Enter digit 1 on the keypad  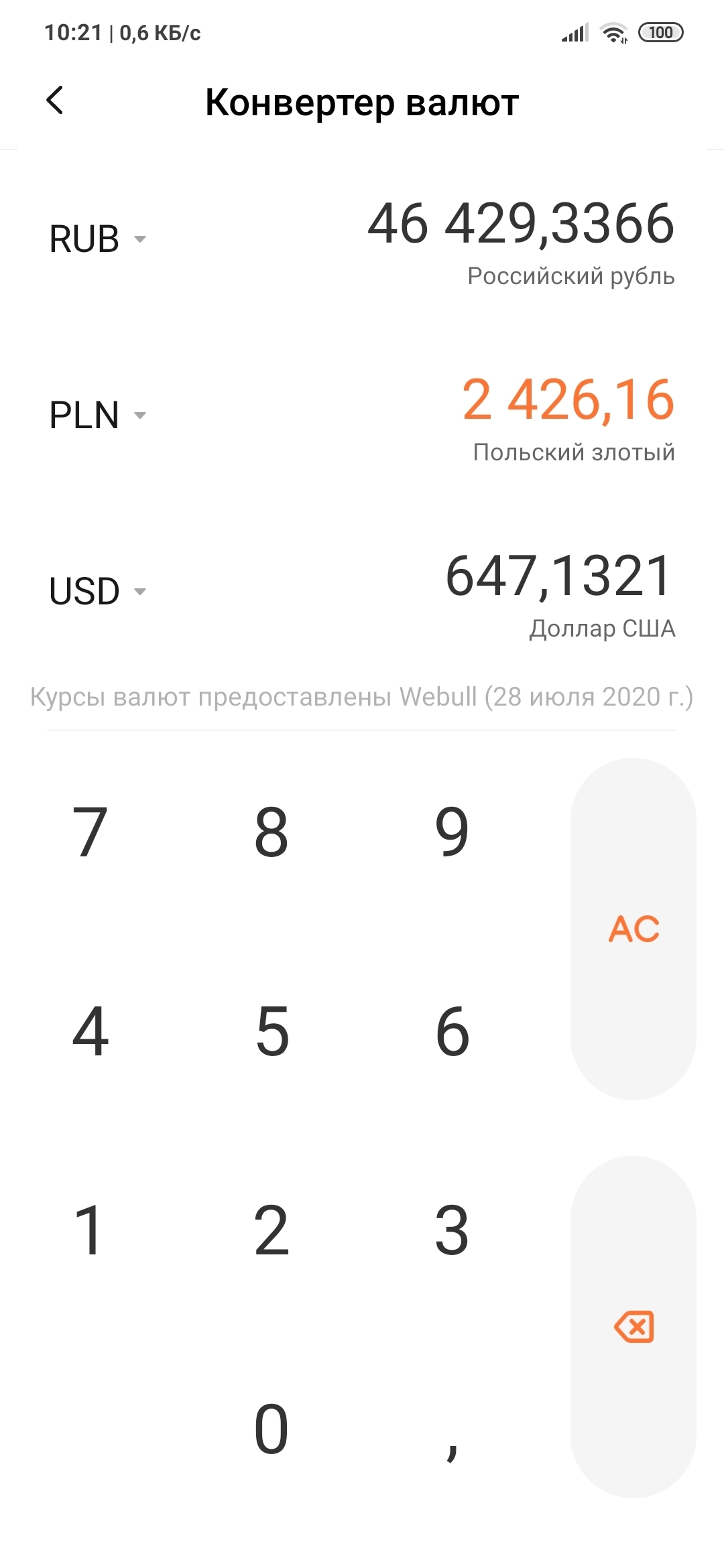[90, 1230]
